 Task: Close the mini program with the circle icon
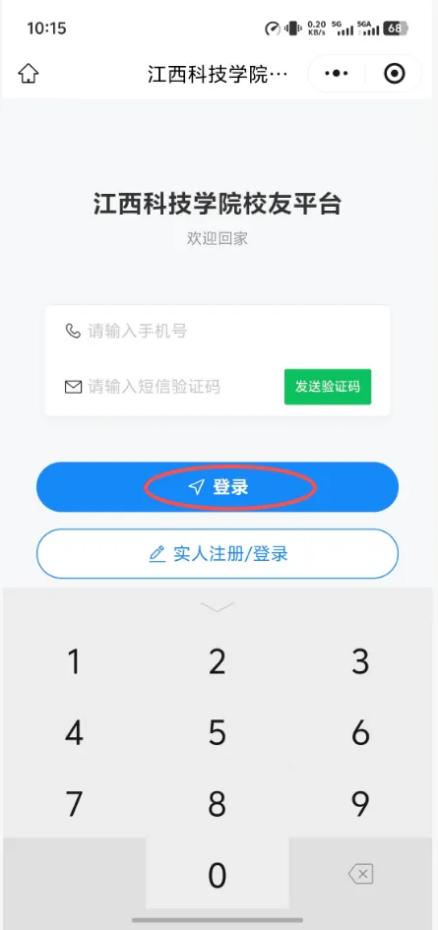click(x=395, y=74)
